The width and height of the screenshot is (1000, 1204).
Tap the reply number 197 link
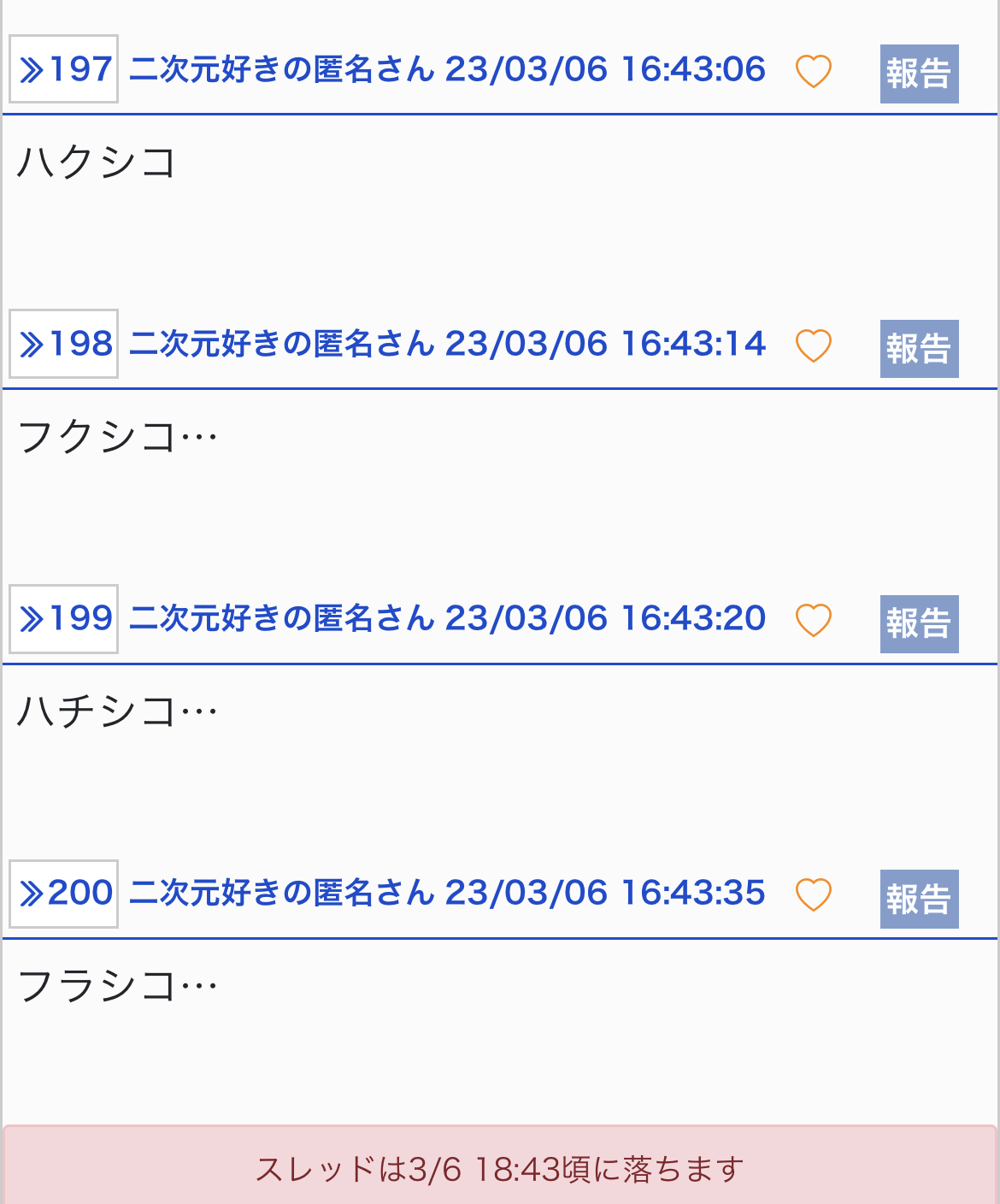point(64,69)
